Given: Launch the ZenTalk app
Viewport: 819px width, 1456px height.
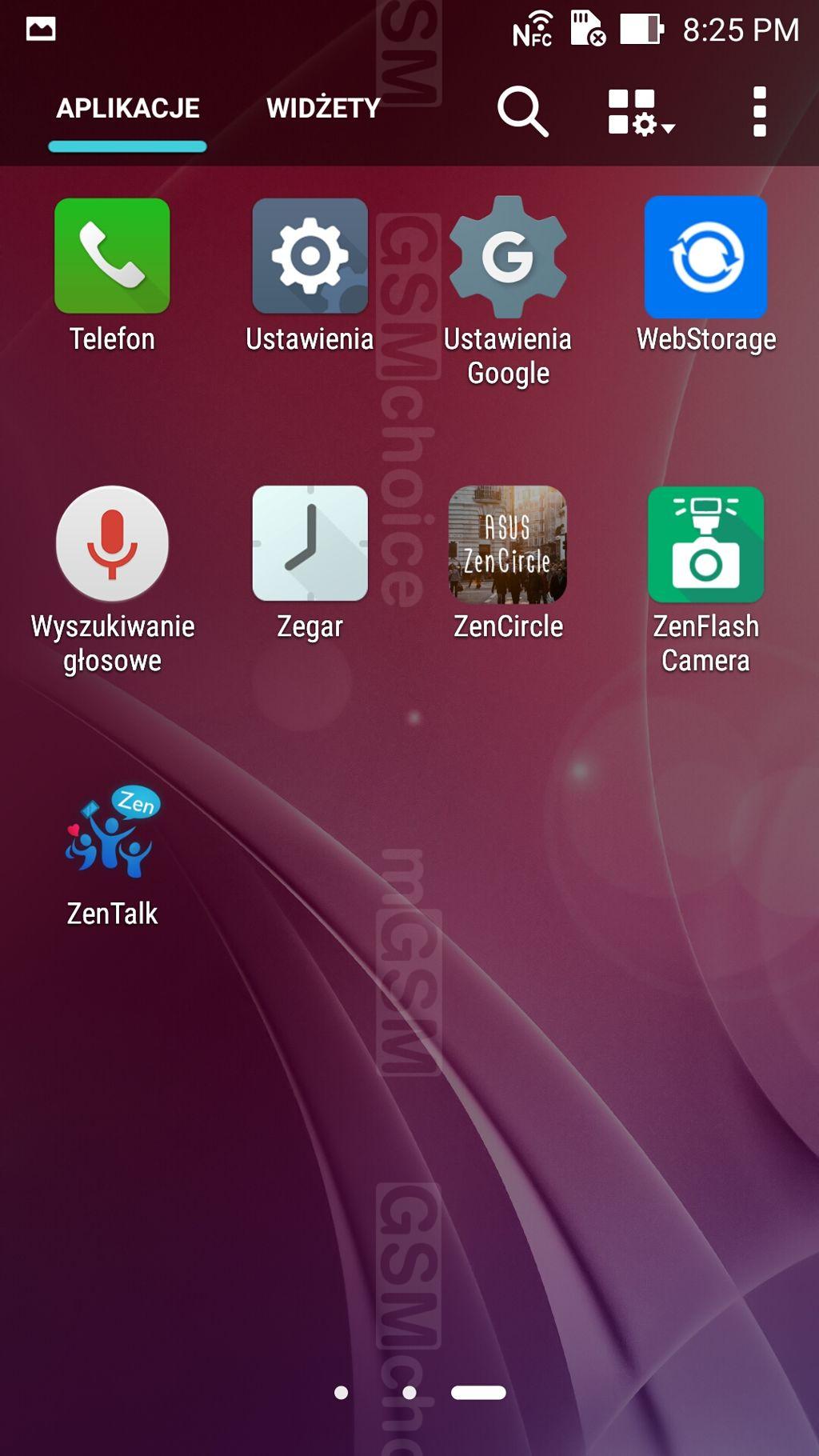Looking at the screenshot, I should (x=112, y=832).
